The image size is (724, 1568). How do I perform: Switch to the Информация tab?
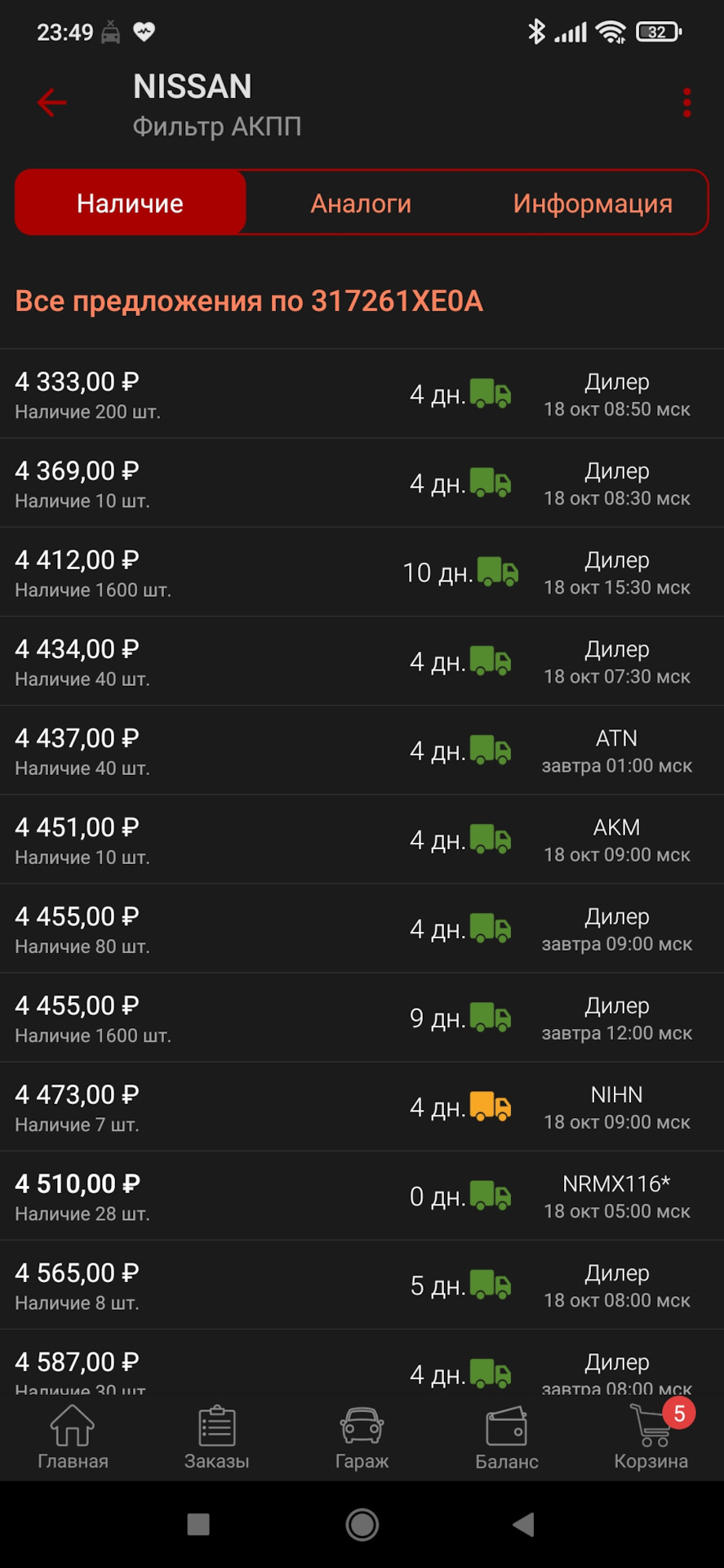pos(593,203)
